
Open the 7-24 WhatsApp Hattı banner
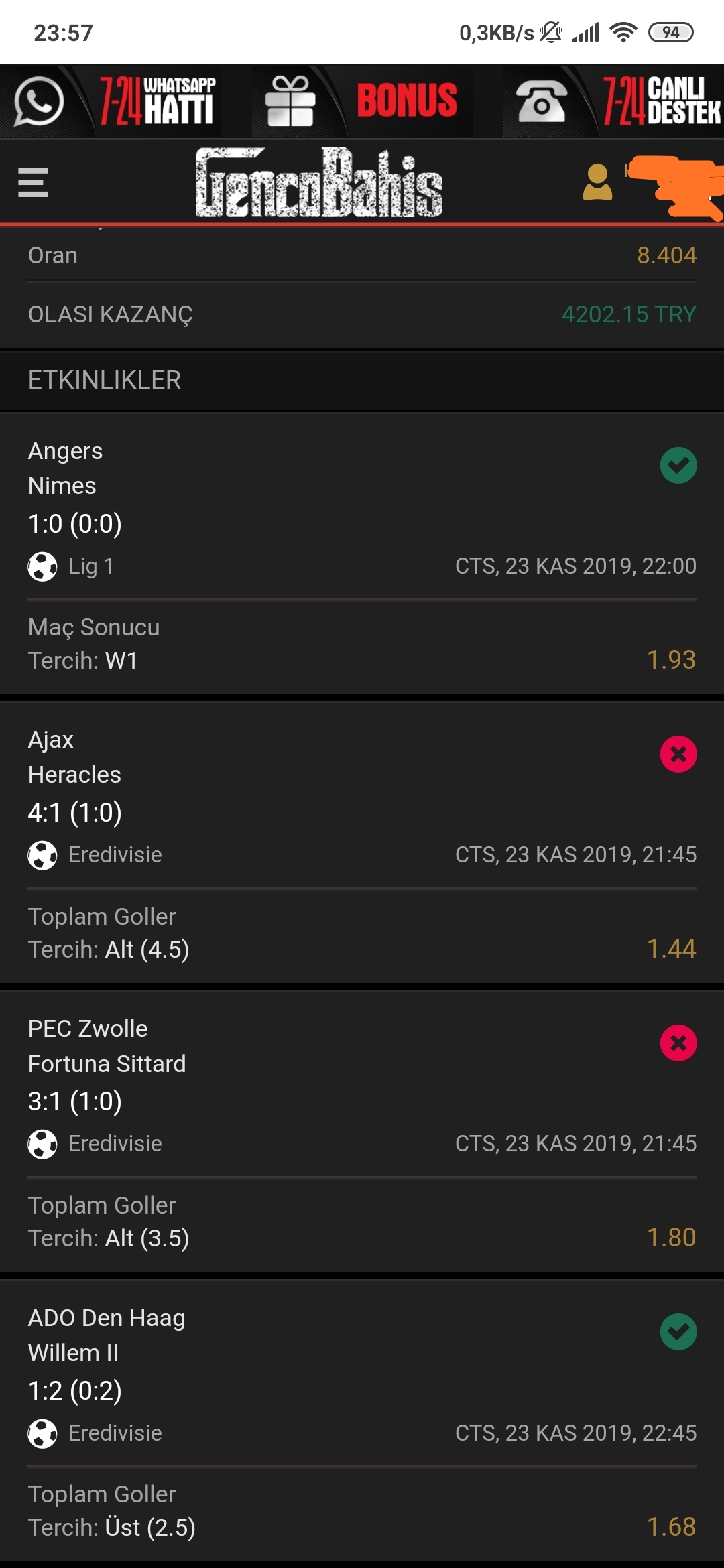click(111, 101)
